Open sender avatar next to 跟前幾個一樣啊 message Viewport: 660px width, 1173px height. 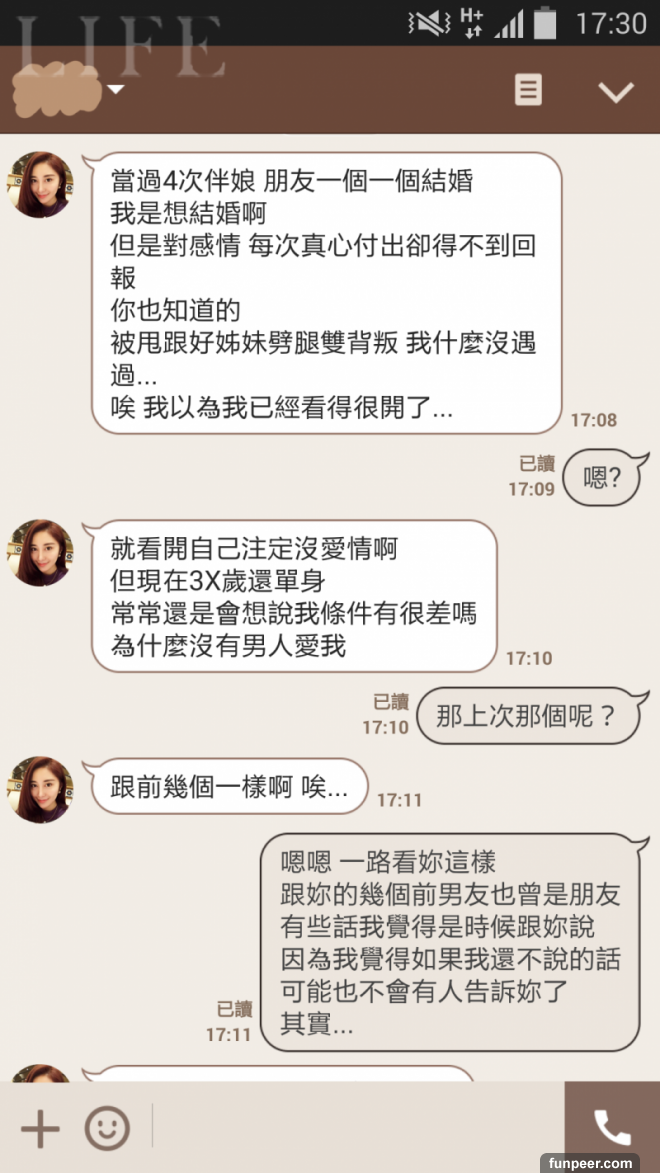41,789
